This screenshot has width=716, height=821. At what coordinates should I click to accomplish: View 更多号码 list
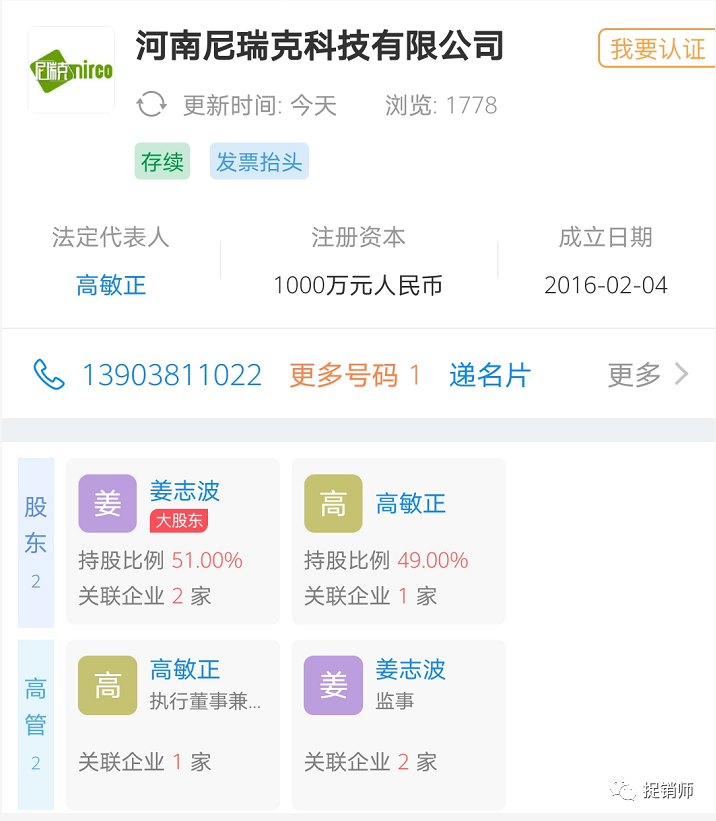pyautogui.click(x=355, y=375)
